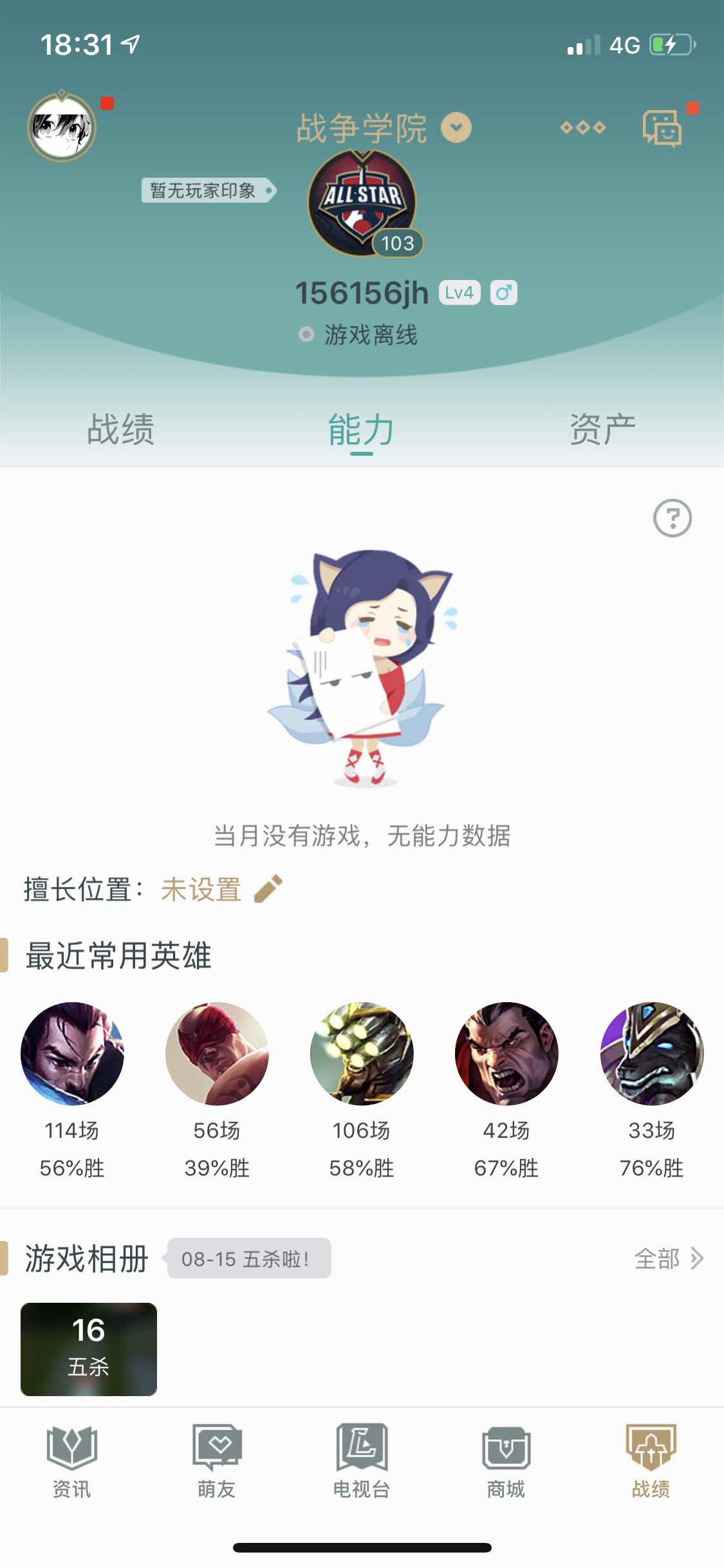Open the profile avatar at top left
This screenshot has height=1568, width=724.
click(x=62, y=127)
